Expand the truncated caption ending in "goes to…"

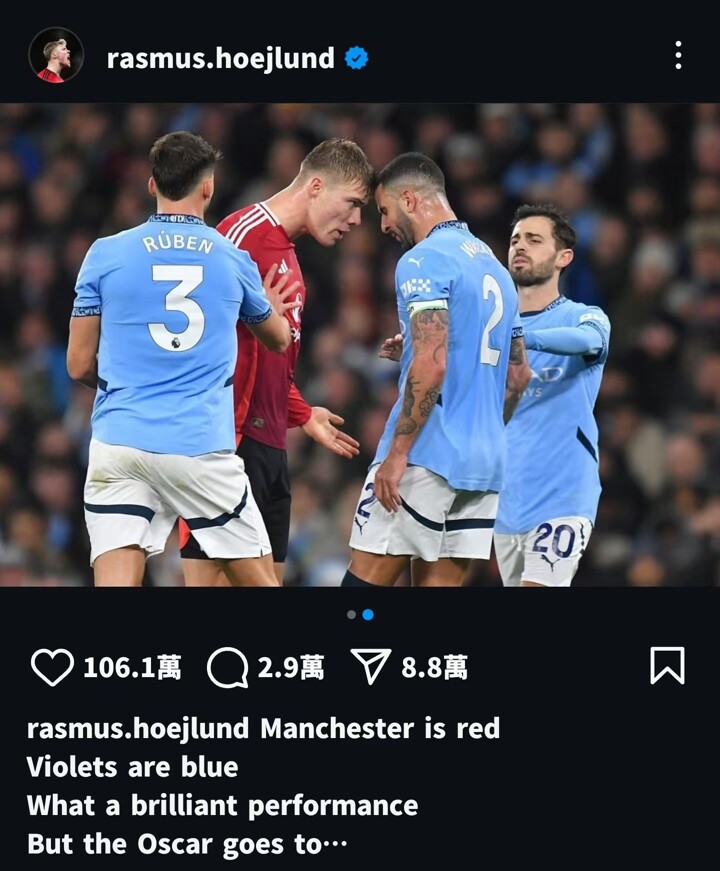coord(336,844)
